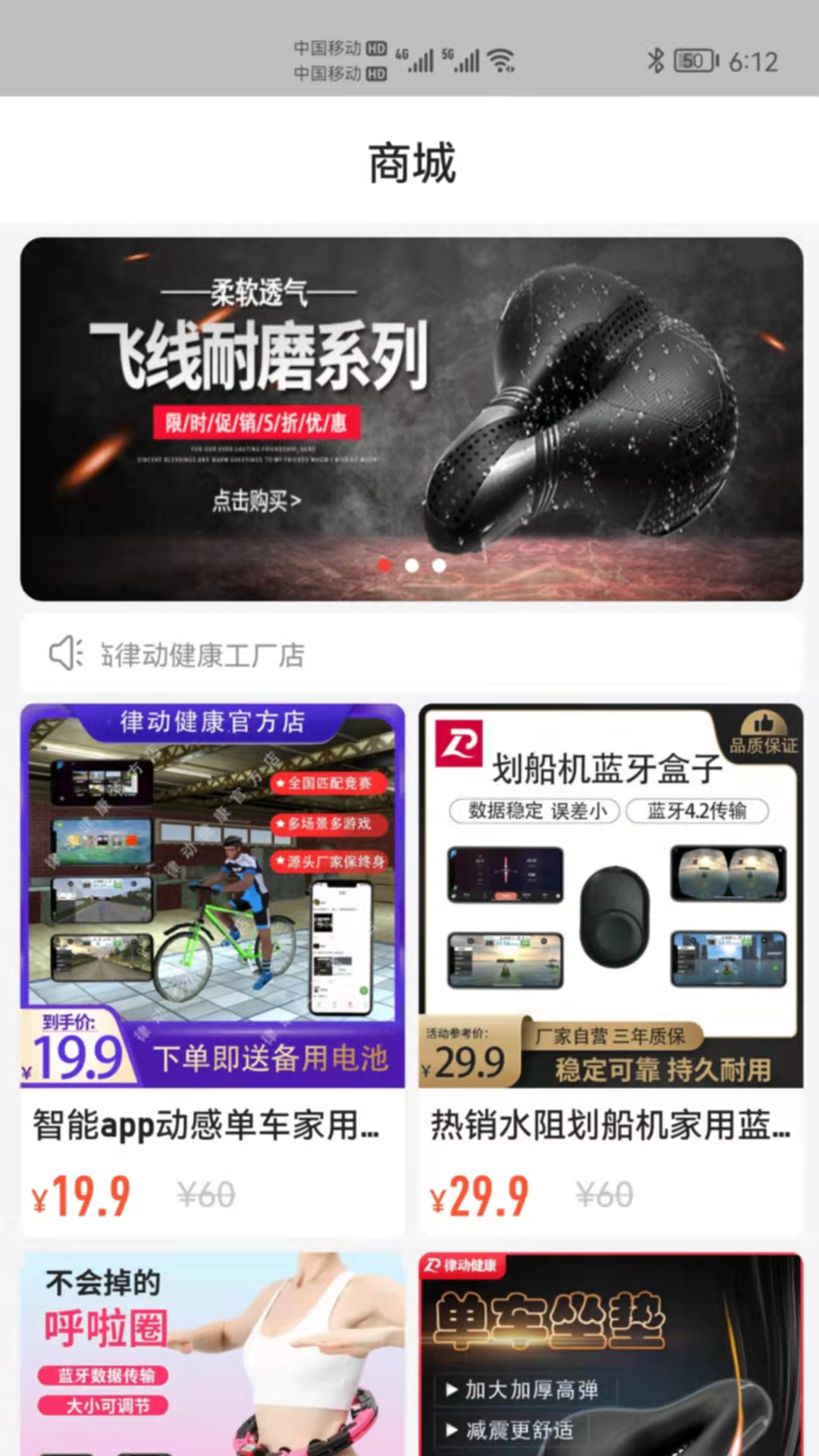Switch banner to second carousel dot
The width and height of the screenshot is (819, 1456).
click(x=411, y=565)
